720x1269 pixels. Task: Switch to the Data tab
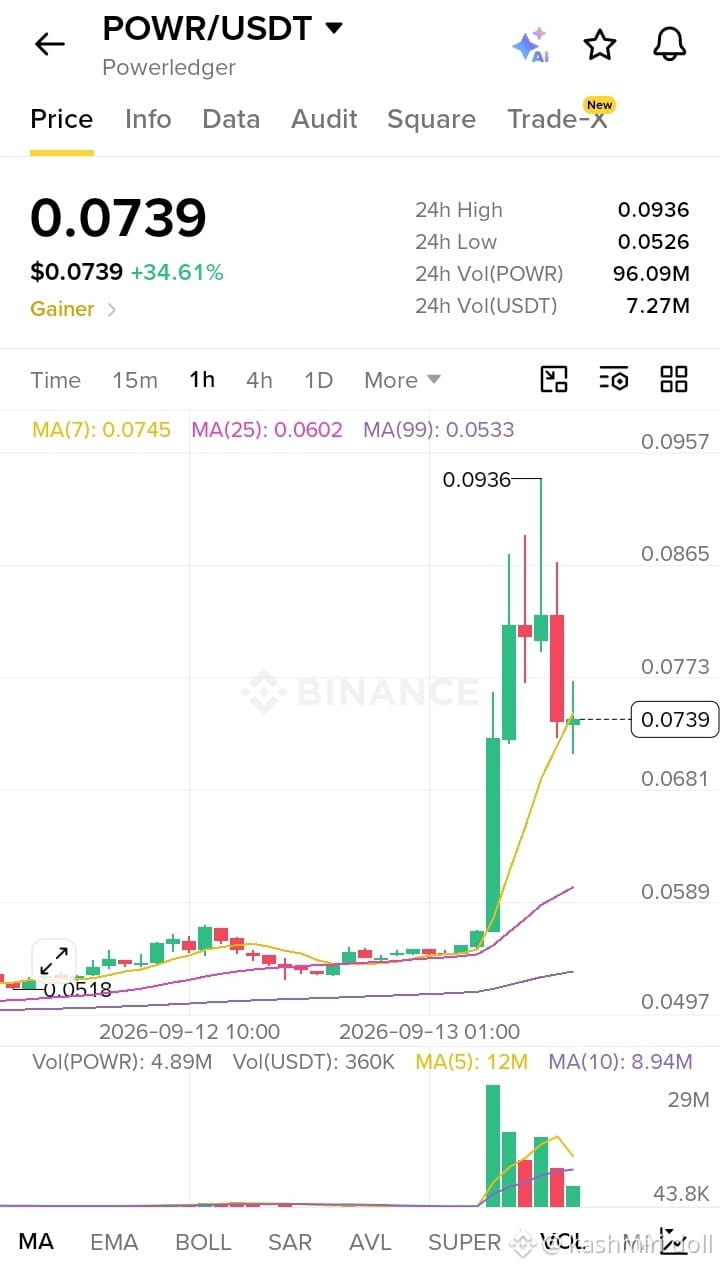tap(231, 119)
